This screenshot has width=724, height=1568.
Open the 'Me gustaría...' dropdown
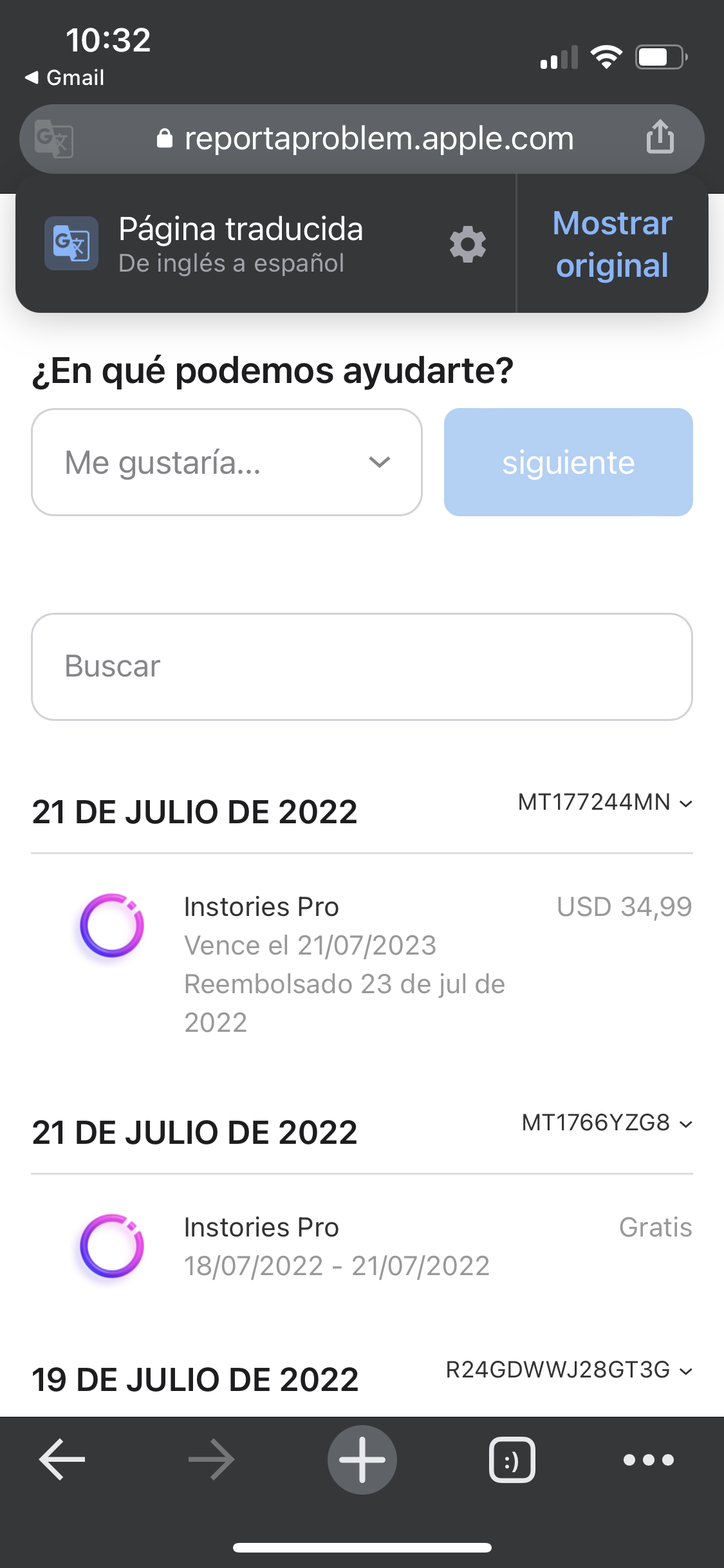(x=227, y=462)
